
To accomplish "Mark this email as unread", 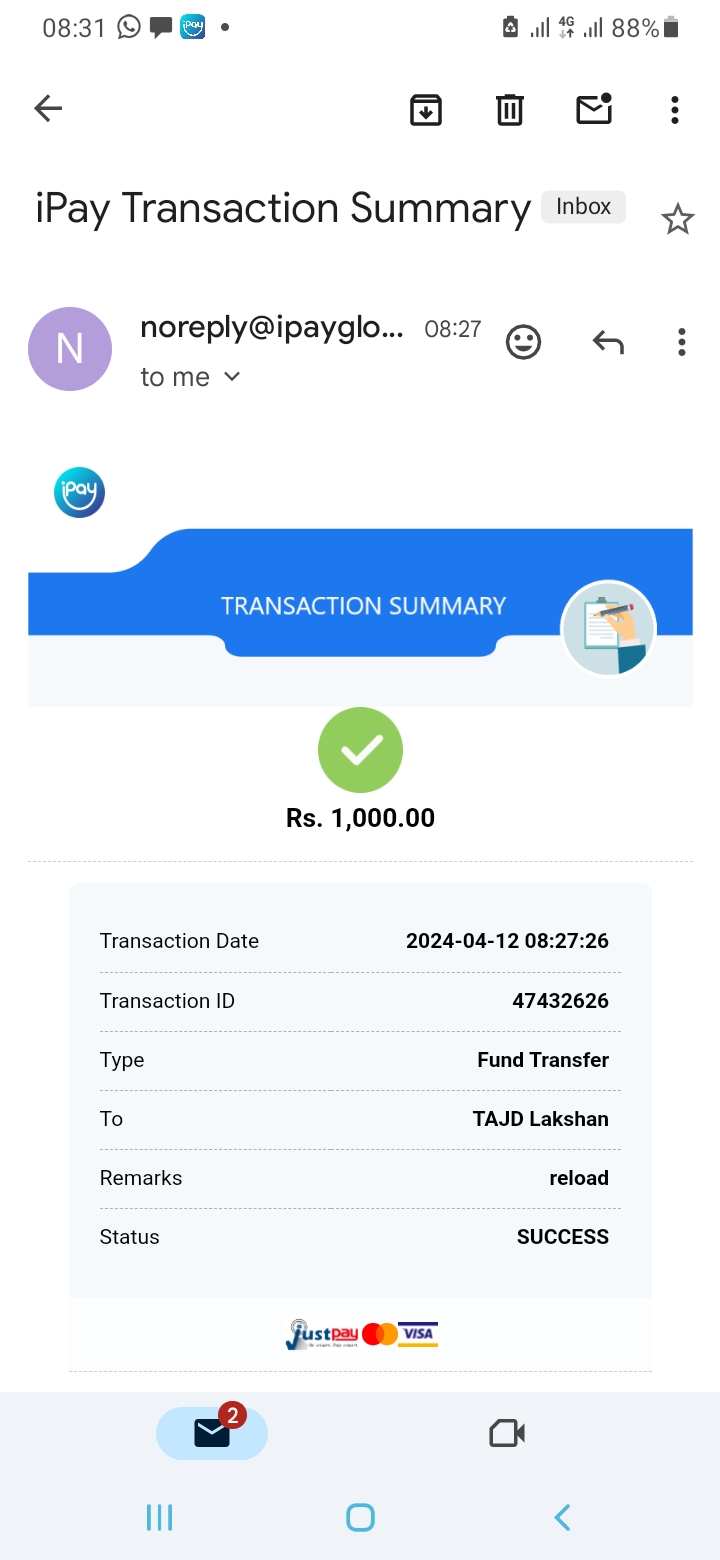I will click(594, 108).
